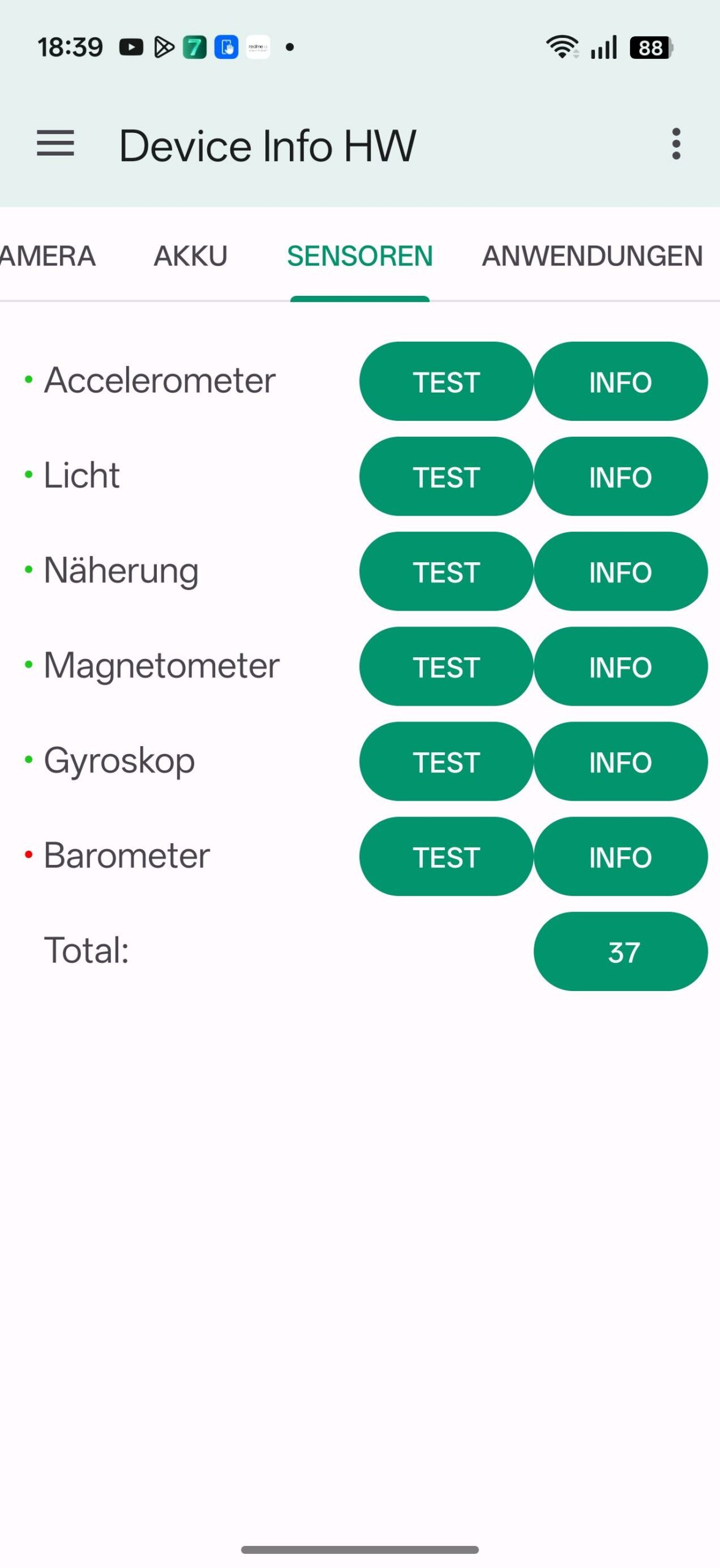Run the Barometer test
The height and width of the screenshot is (1568, 720).
point(446,856)
